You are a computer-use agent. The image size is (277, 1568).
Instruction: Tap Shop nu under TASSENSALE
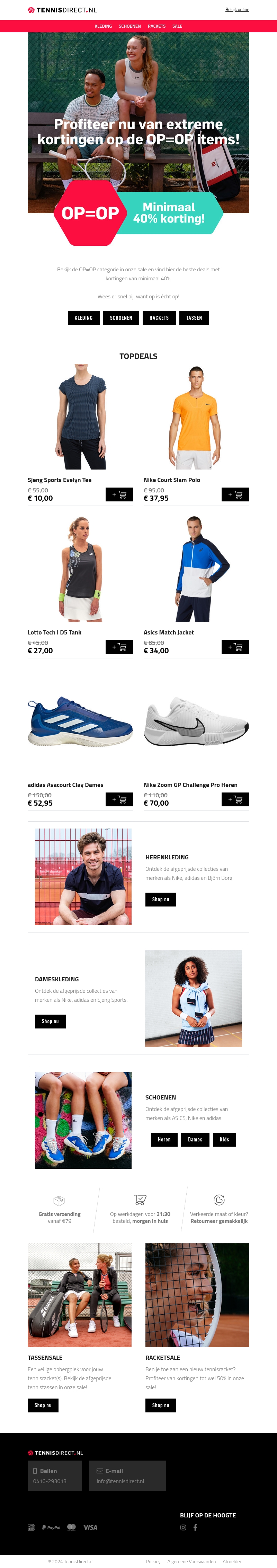pyautogui.click(x=43, y=1405)
